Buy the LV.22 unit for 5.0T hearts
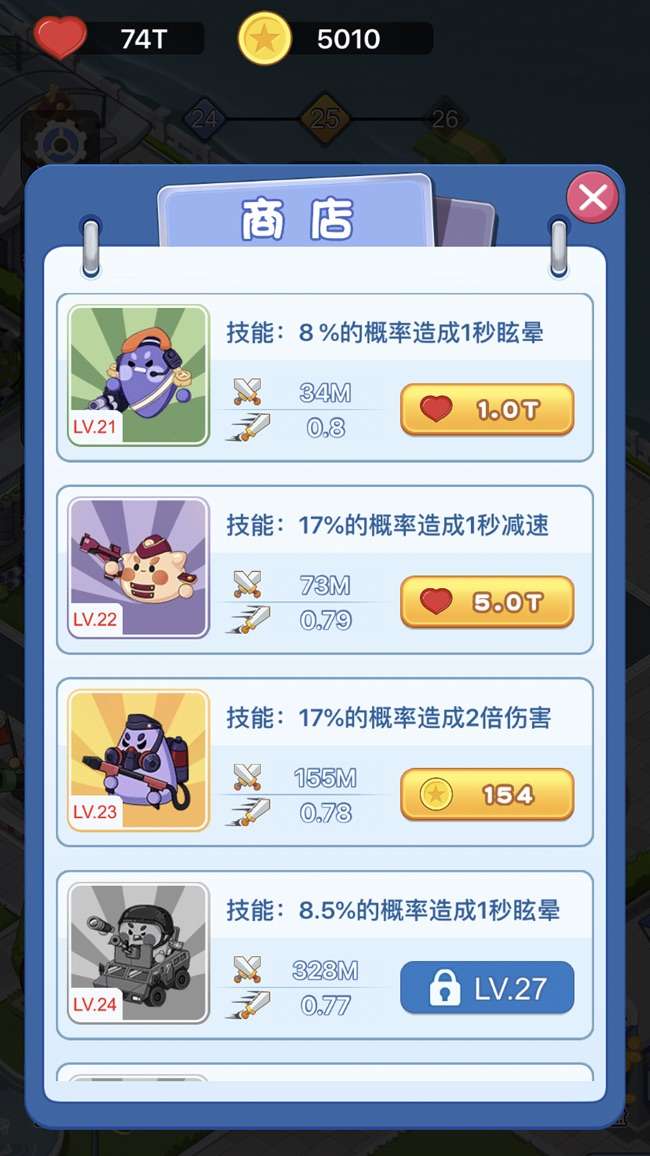 coord(486,602)
